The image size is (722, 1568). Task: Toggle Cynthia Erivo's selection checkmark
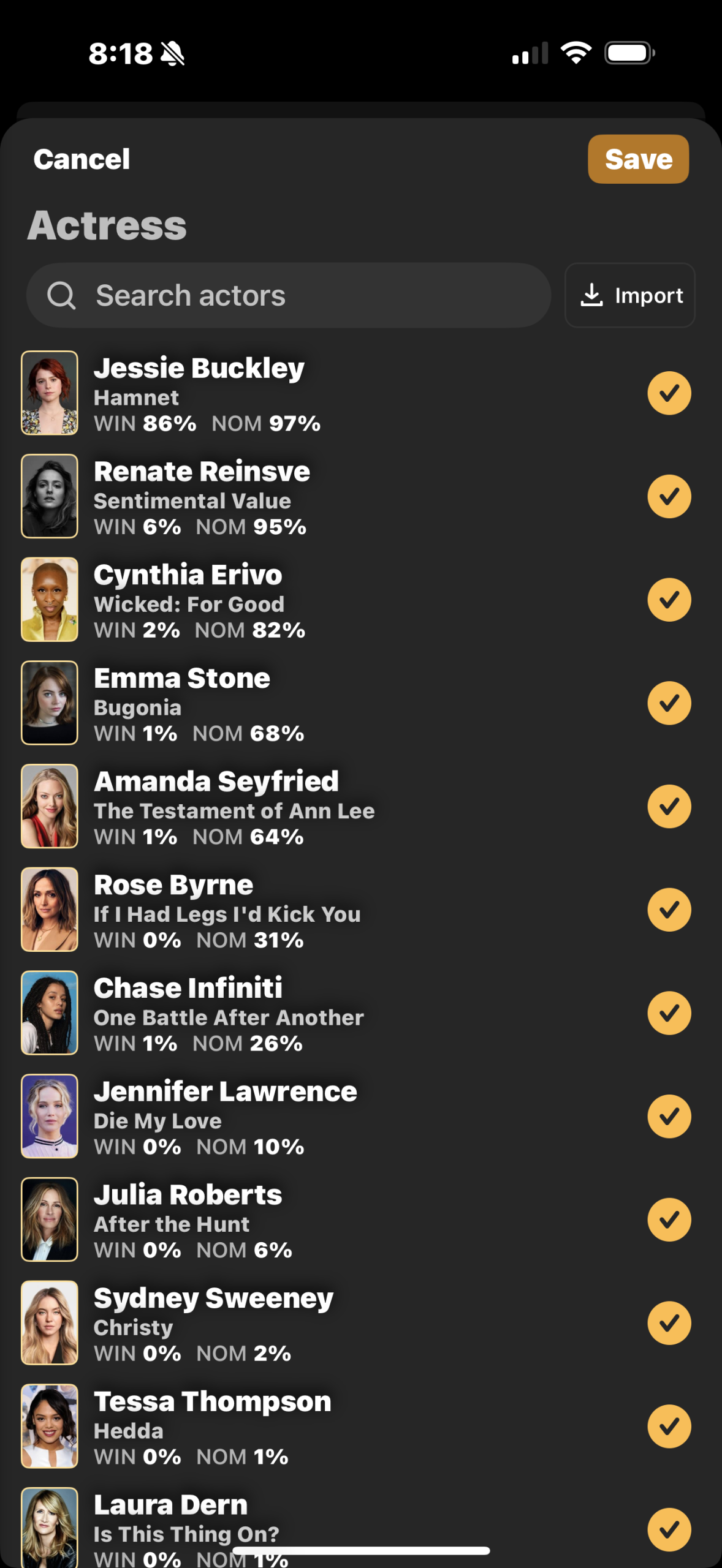click(x=669, y=600)
